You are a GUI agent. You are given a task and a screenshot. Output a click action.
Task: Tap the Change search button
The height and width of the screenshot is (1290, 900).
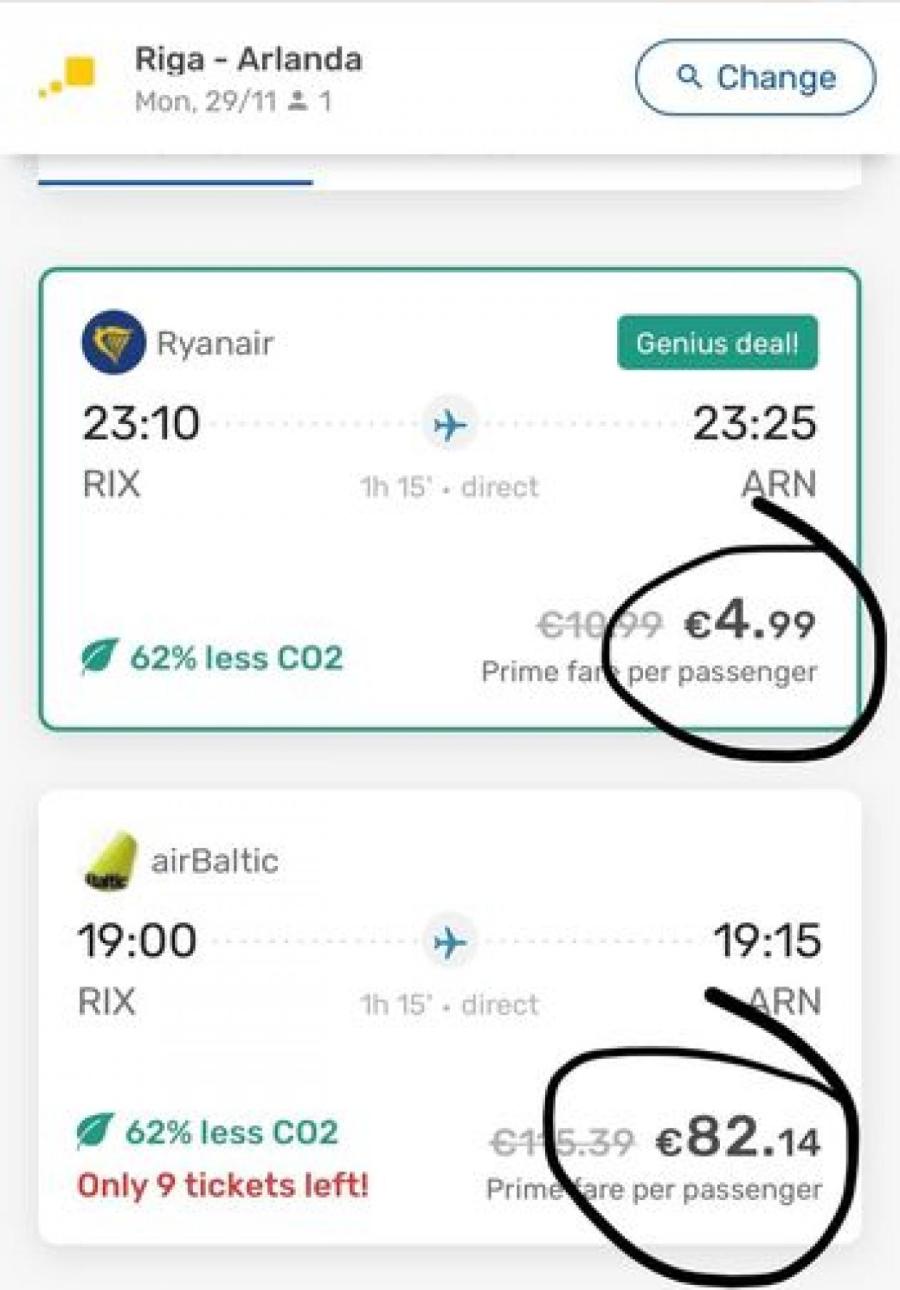pyautogui.click(x=755, y=78)
